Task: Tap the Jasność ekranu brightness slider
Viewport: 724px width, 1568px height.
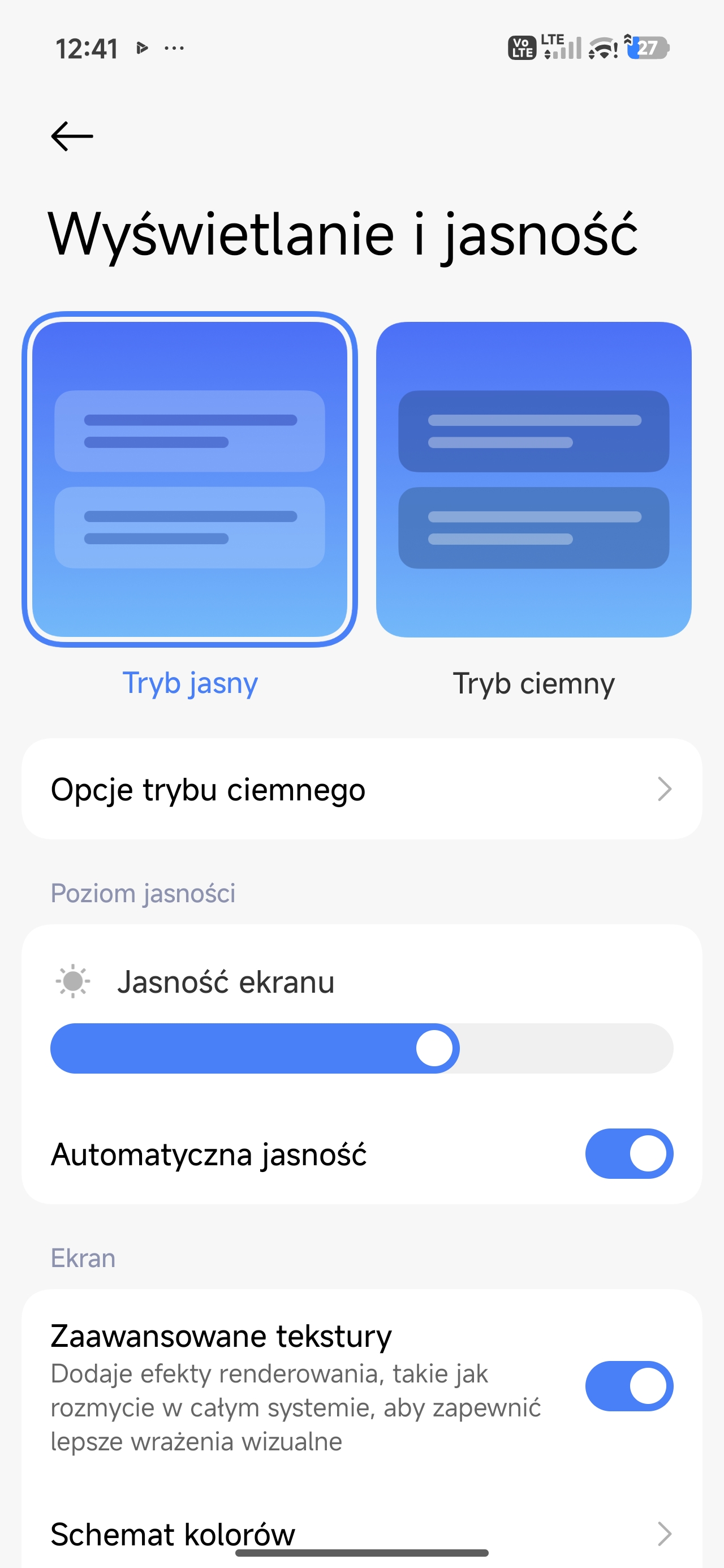Action: [361, 1048]
